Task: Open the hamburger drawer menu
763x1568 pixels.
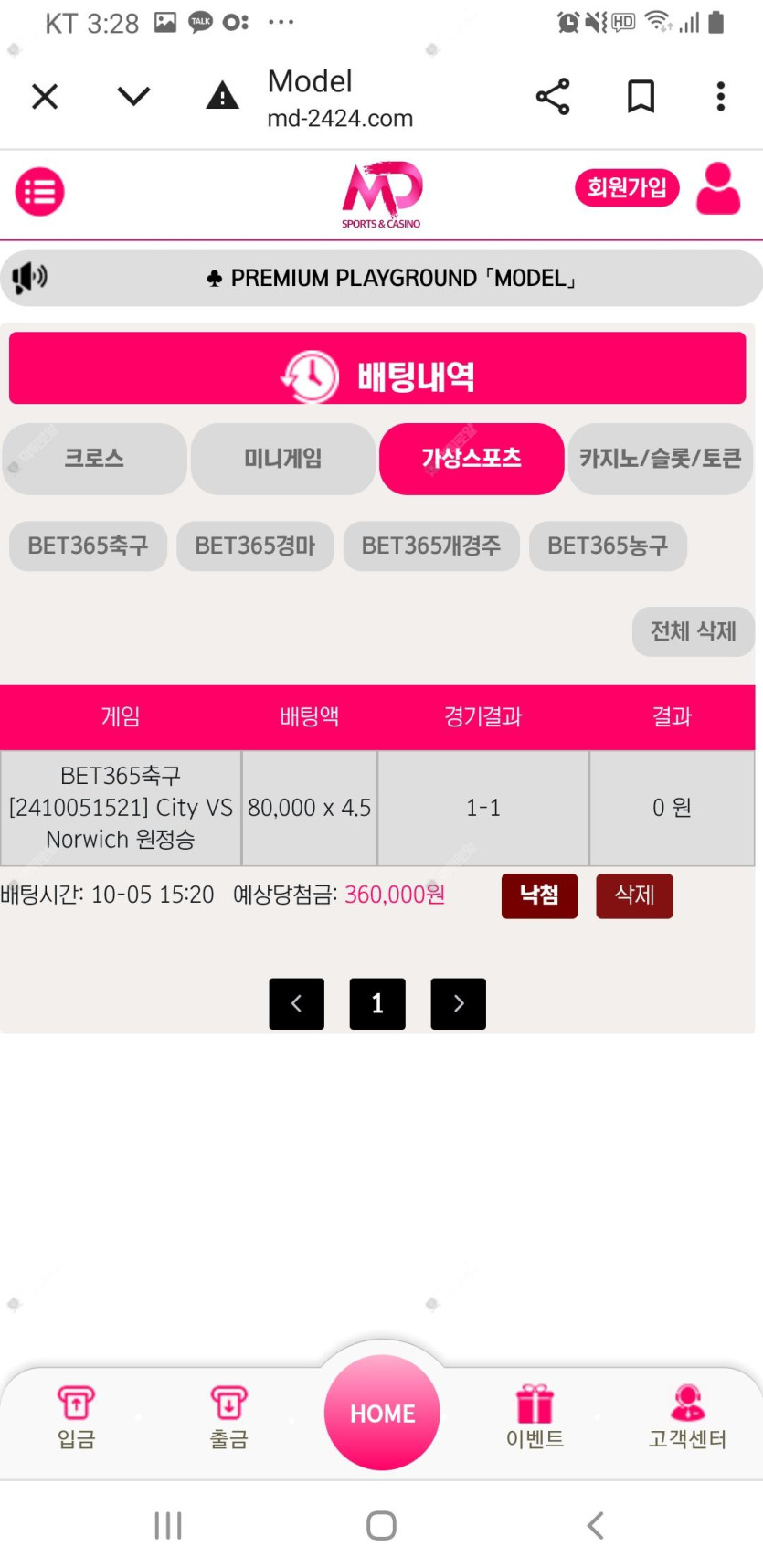Action: click(x=39, y=192)
